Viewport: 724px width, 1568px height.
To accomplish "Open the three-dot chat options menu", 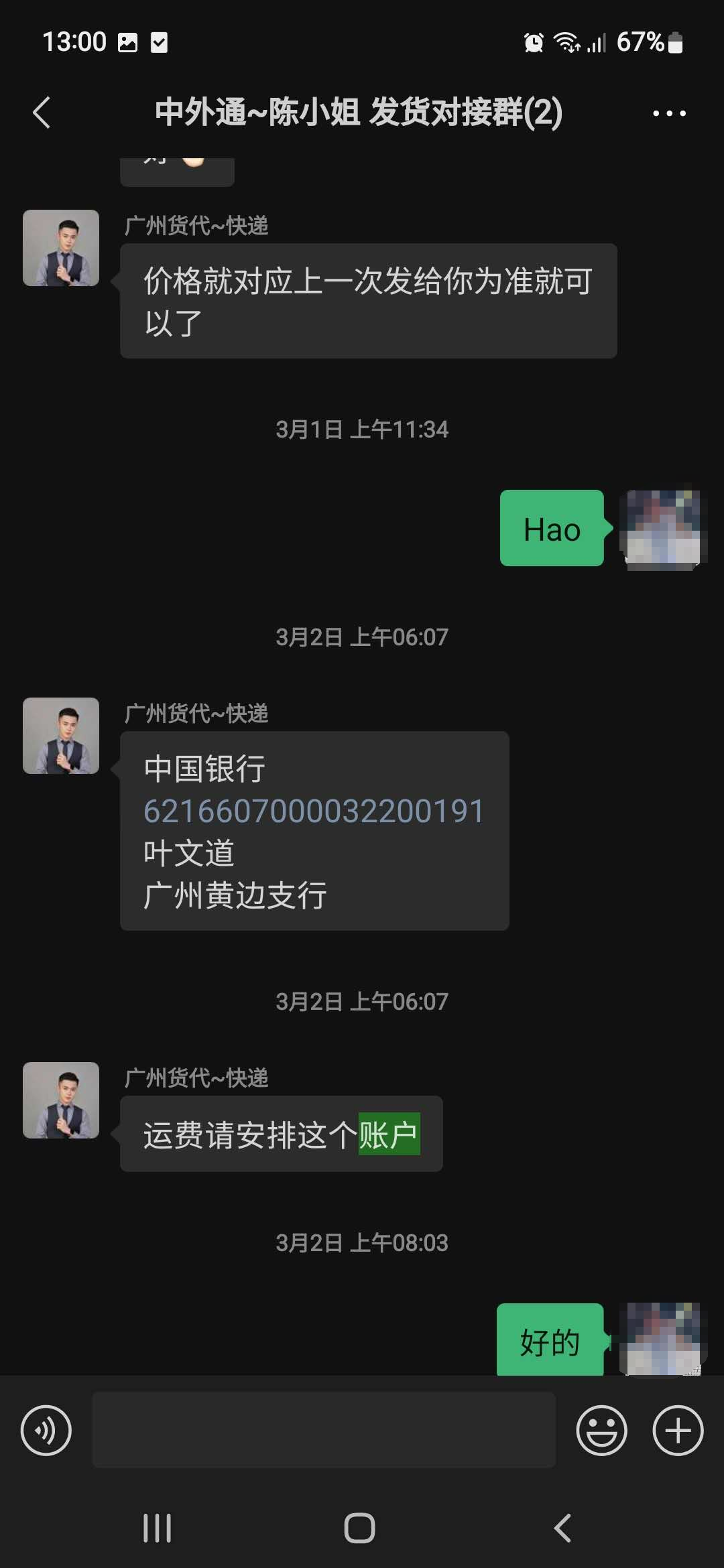I will coord(669,113).
